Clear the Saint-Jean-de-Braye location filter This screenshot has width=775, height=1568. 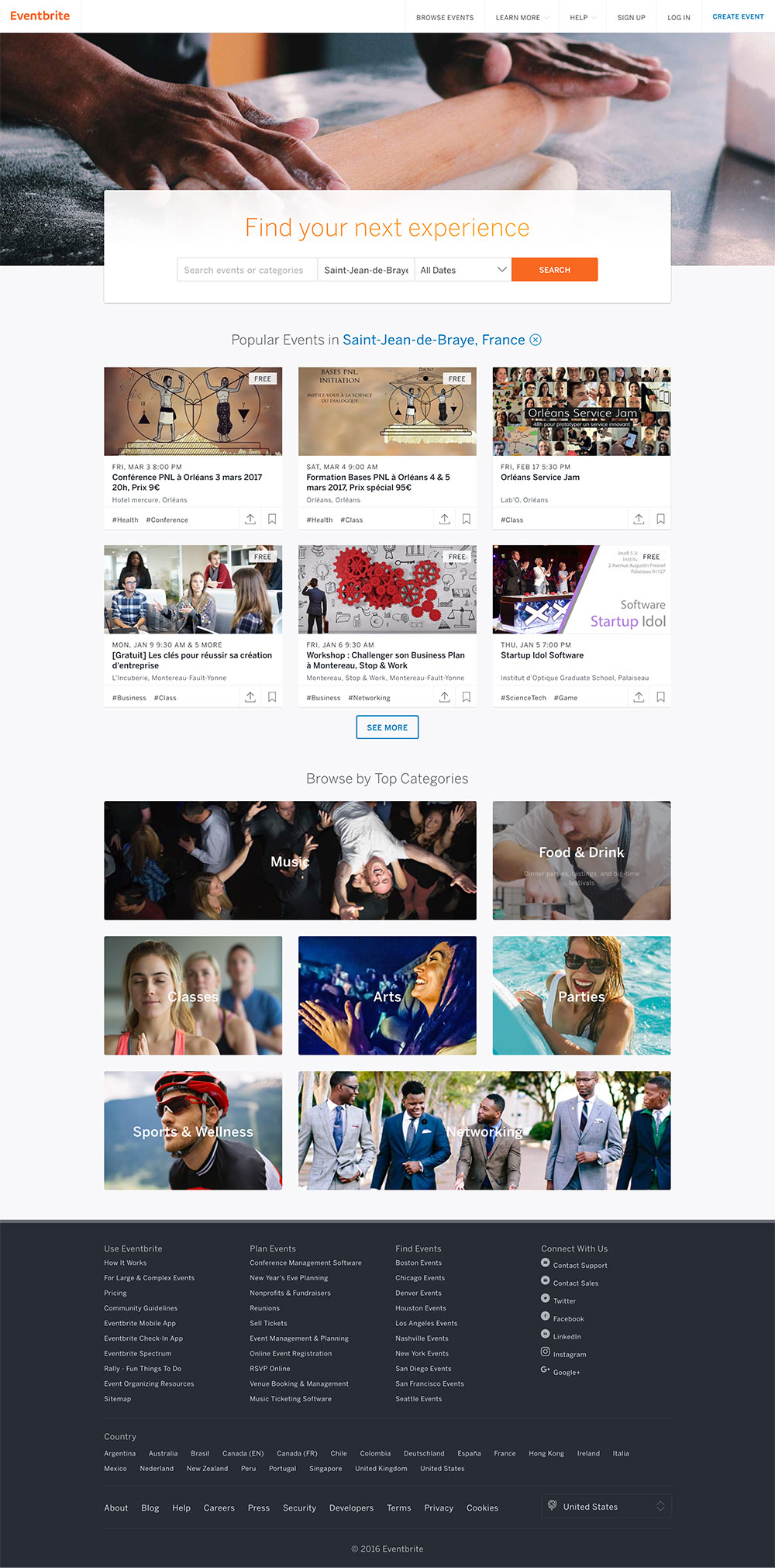click(x=536, y=340)
